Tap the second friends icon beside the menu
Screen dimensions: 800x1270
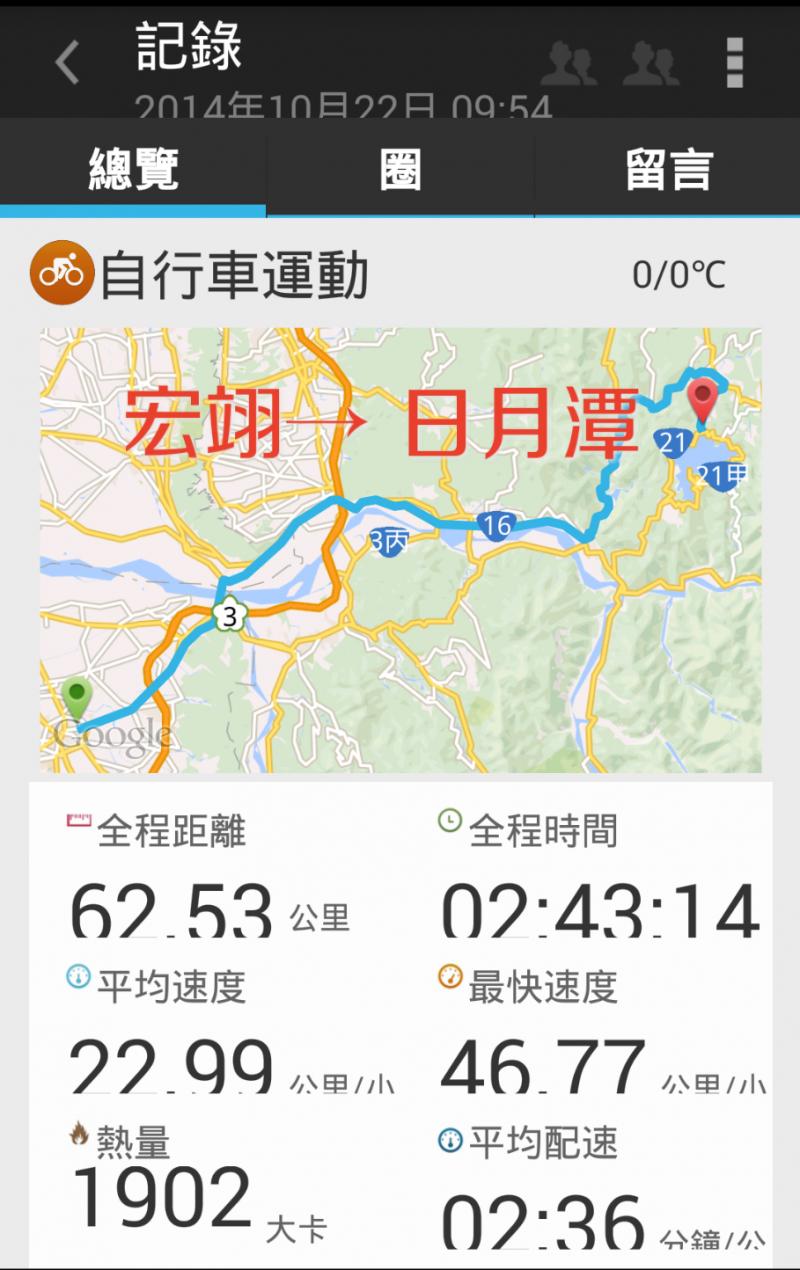tap(651, 64)
